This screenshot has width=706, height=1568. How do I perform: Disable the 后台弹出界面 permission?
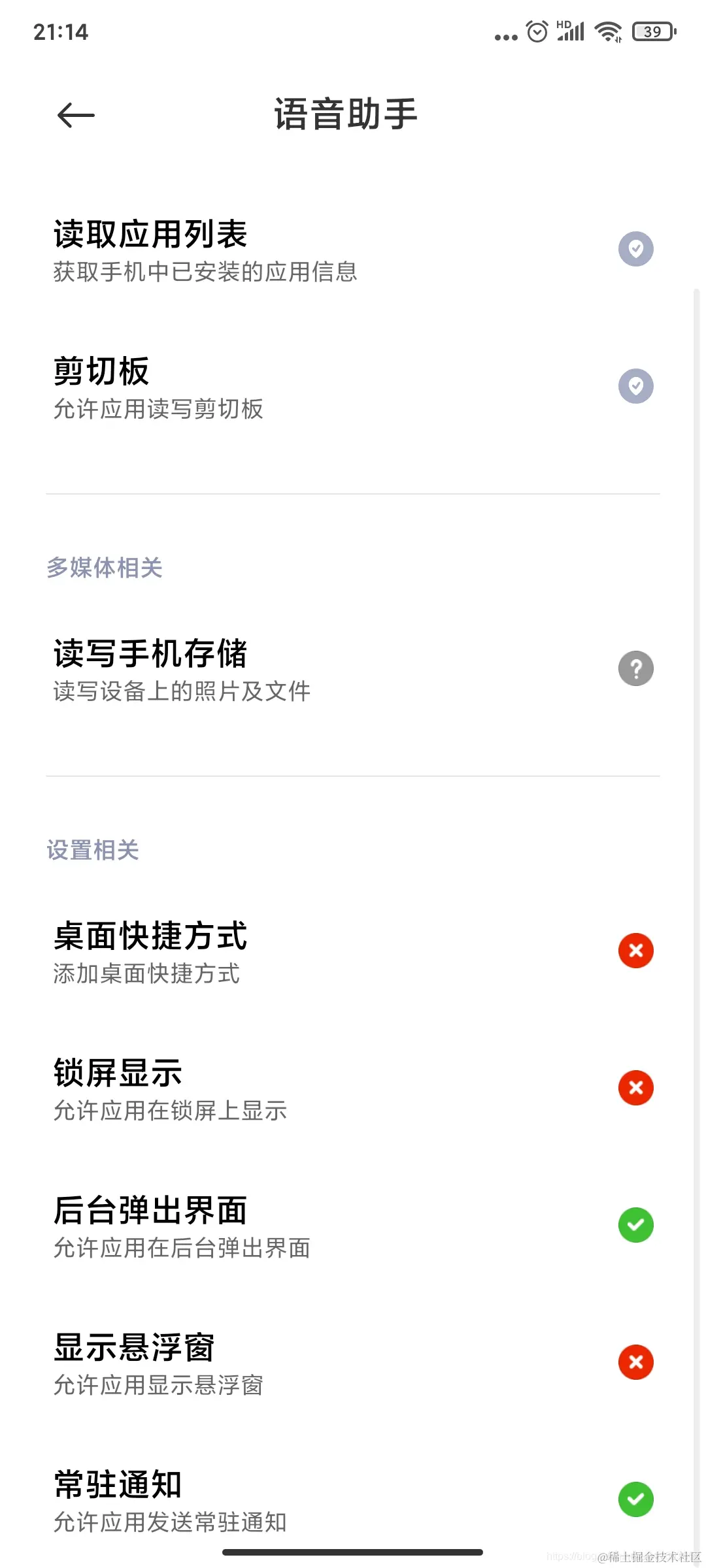635,1226
